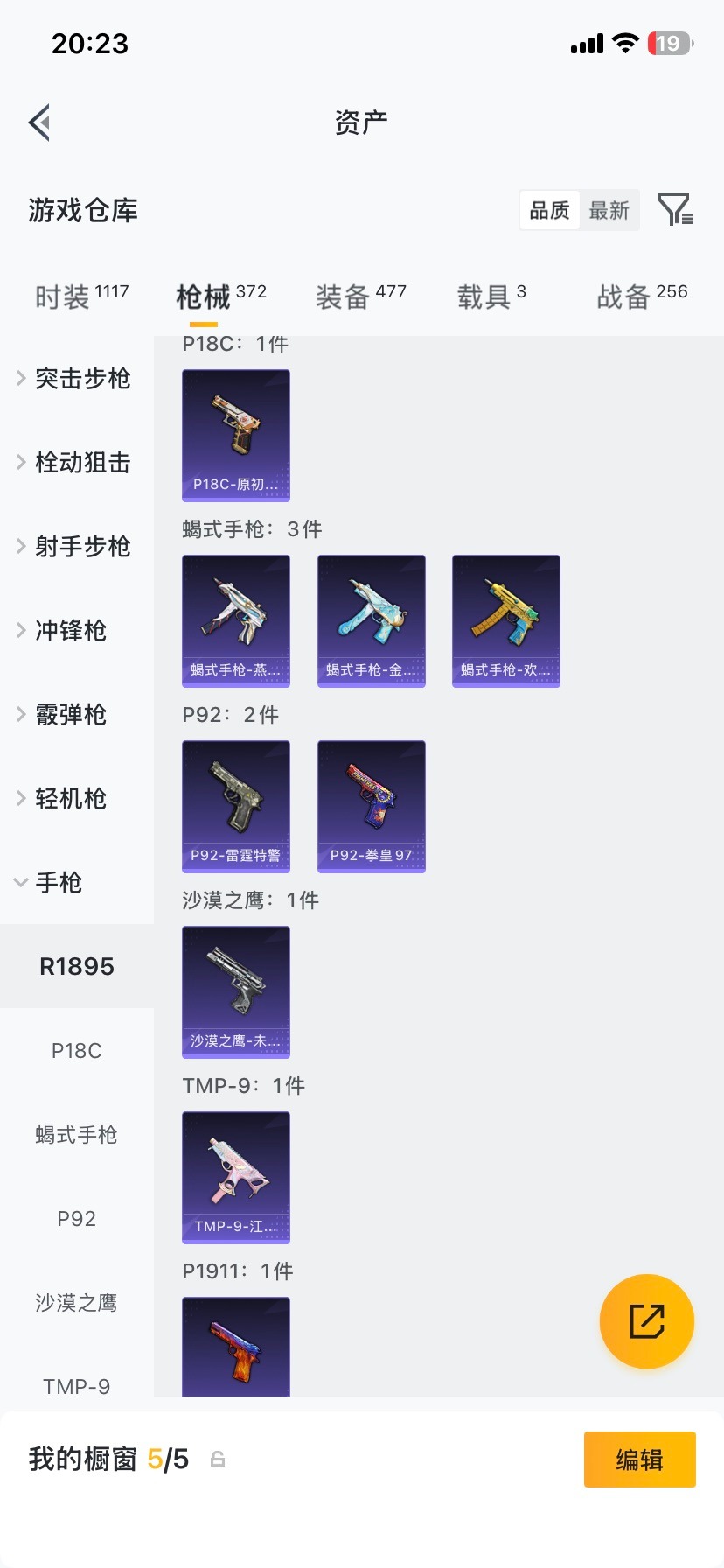This screenshot has height=1568, width=724.
Task: Select the 蝎式手枪-欢 golden skin
Action: (505, 621)
